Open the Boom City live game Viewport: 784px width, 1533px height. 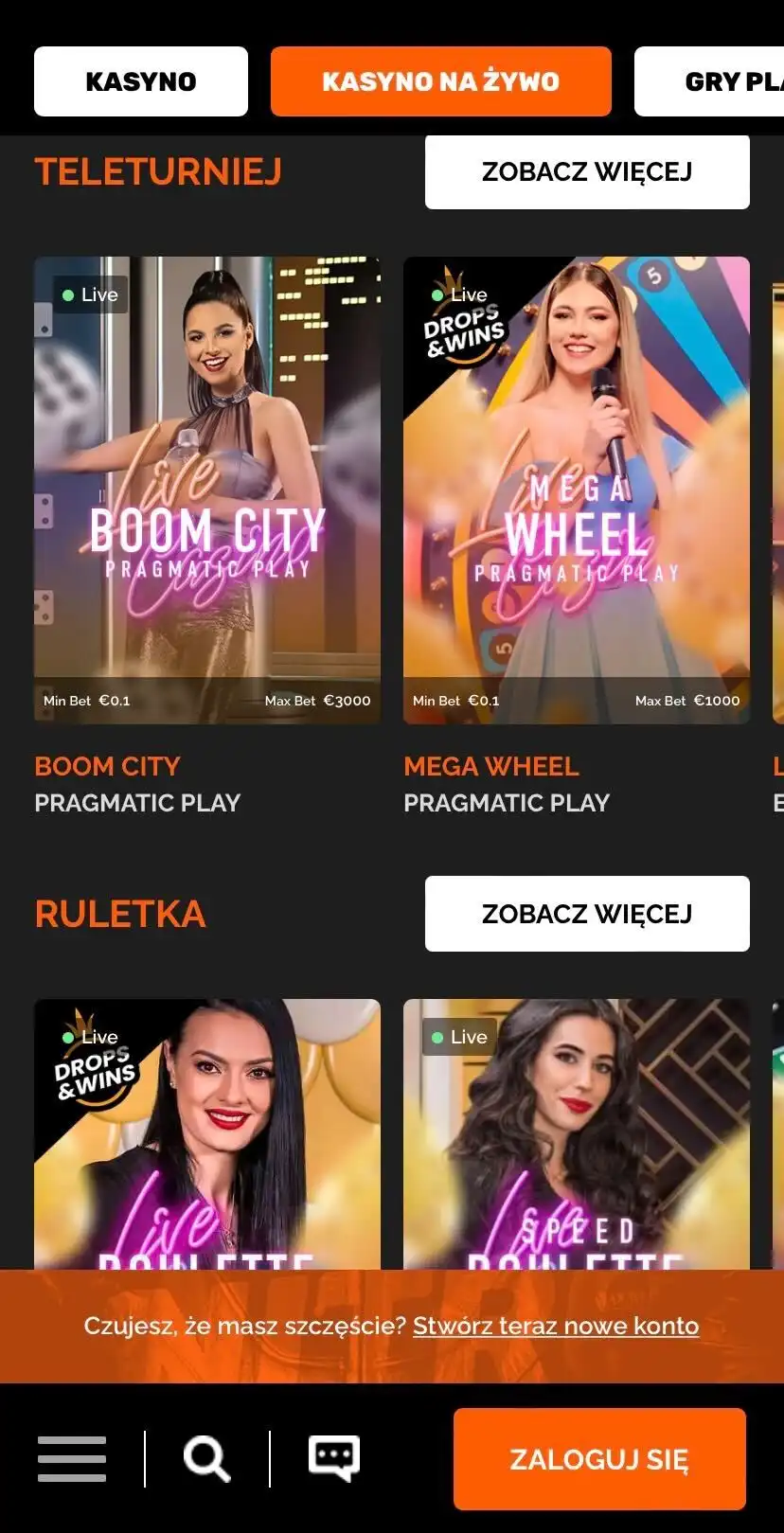(x=207, y=490)
